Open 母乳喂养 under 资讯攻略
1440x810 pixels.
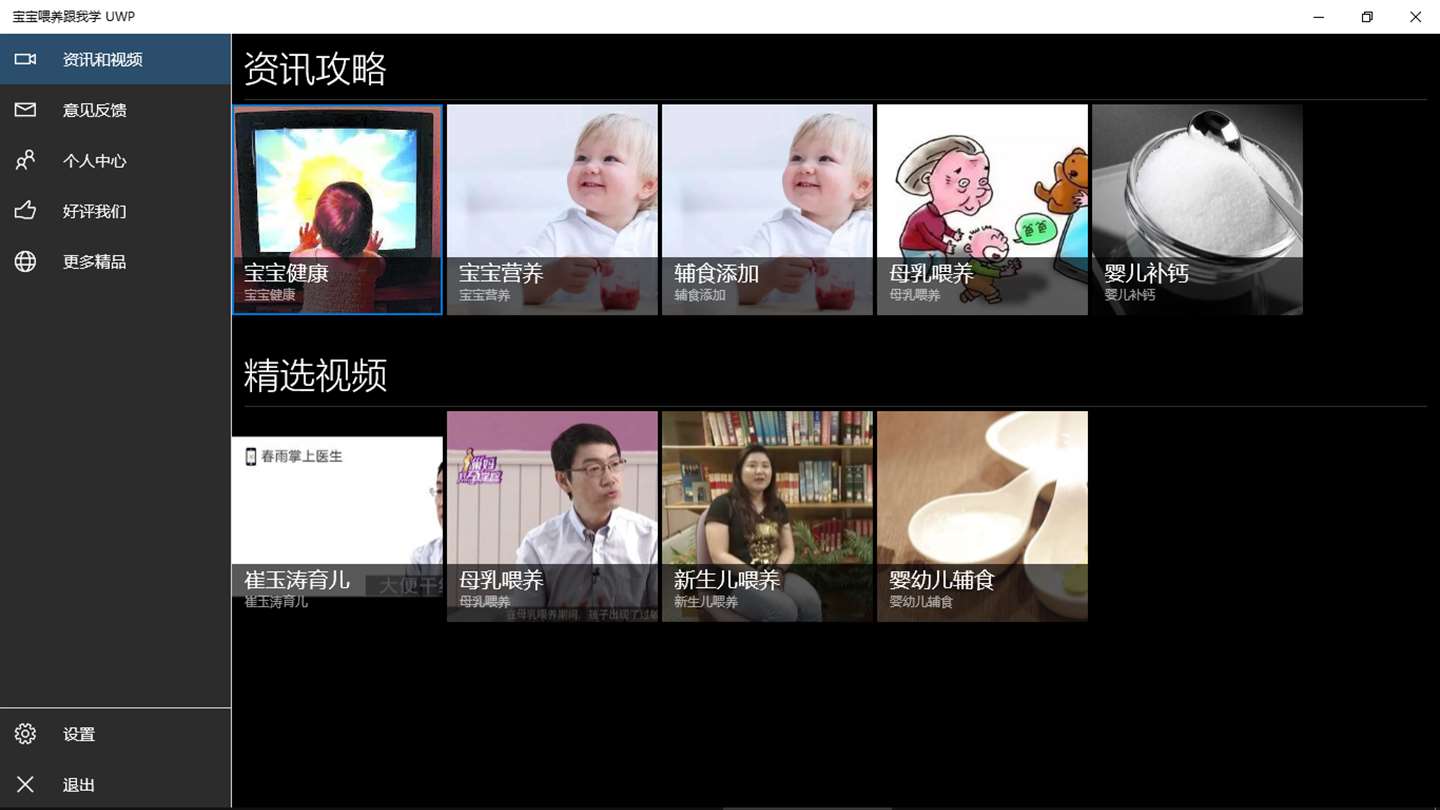point(982,210)
